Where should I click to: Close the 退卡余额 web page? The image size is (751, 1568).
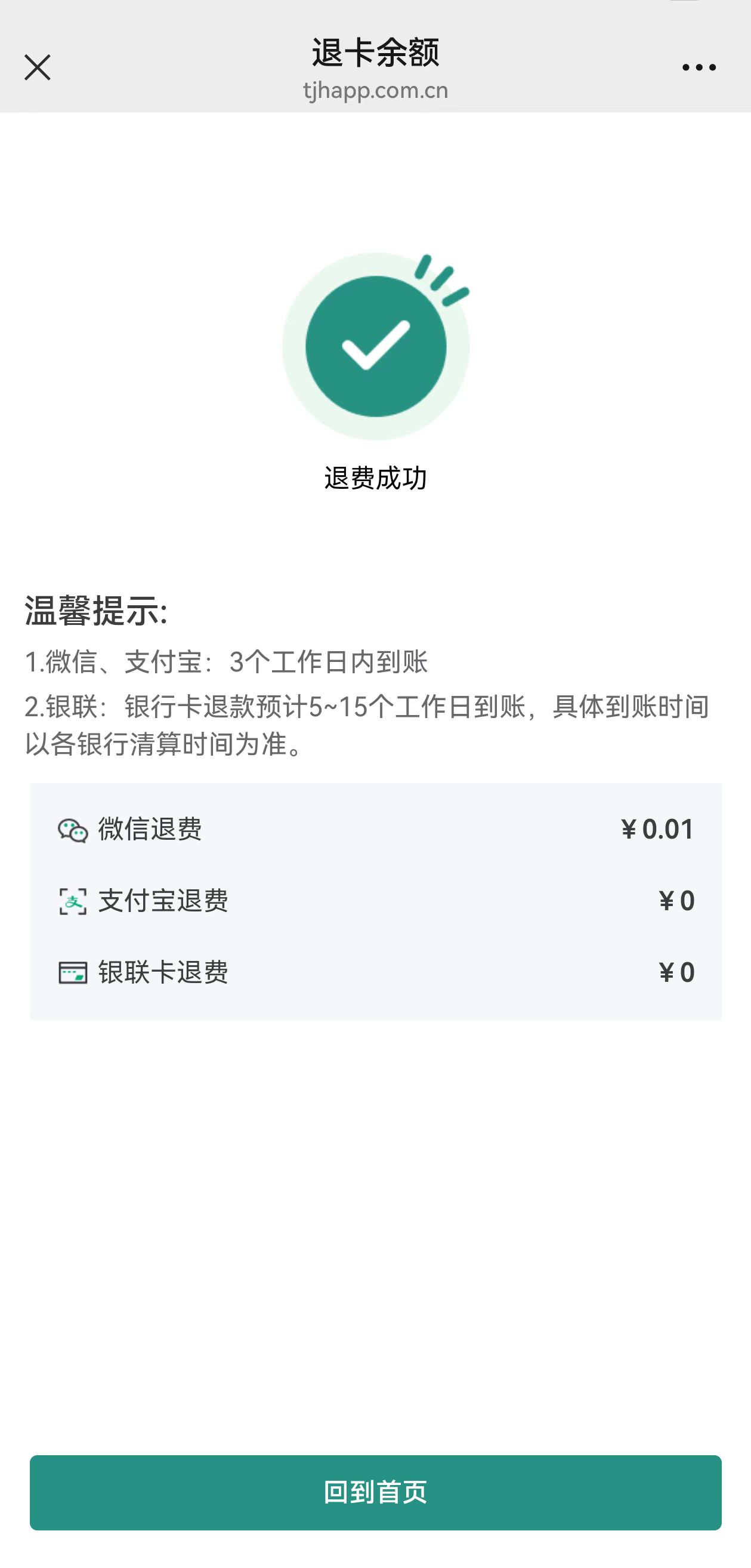[37, 67]
